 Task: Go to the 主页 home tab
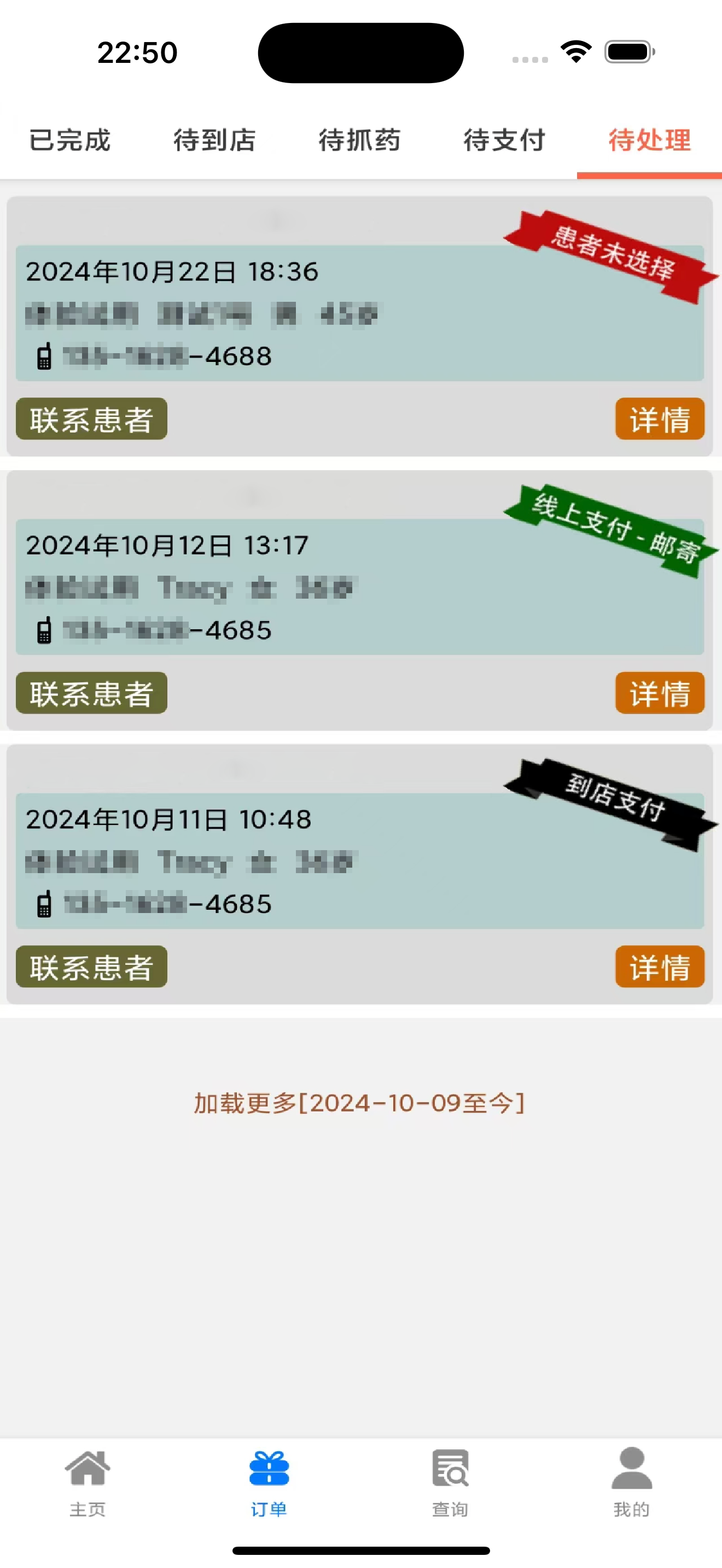tap(88, 1482)
